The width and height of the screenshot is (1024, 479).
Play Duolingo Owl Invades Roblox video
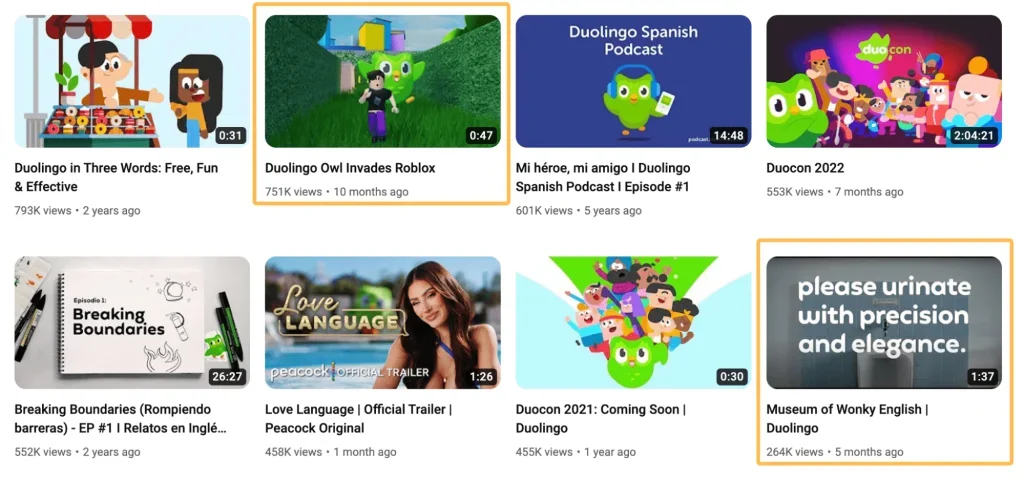click(382, 81)
